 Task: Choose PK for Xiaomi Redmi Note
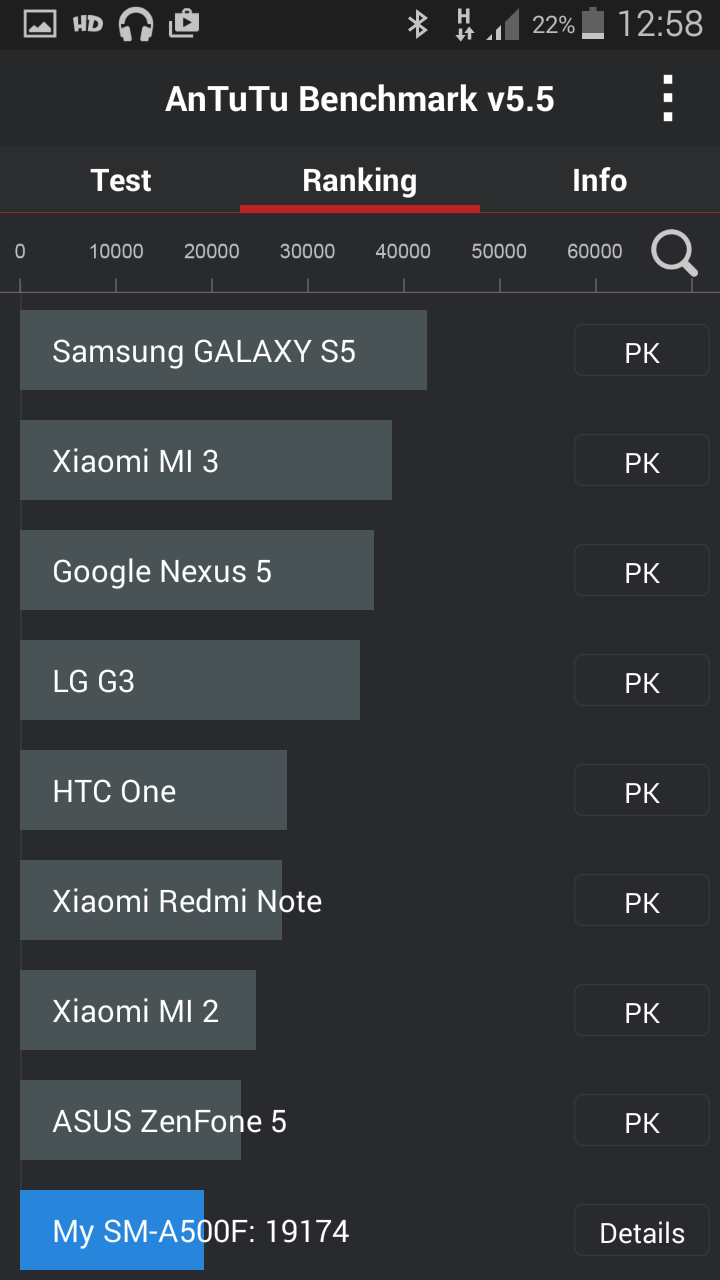(x=642, y=901)
